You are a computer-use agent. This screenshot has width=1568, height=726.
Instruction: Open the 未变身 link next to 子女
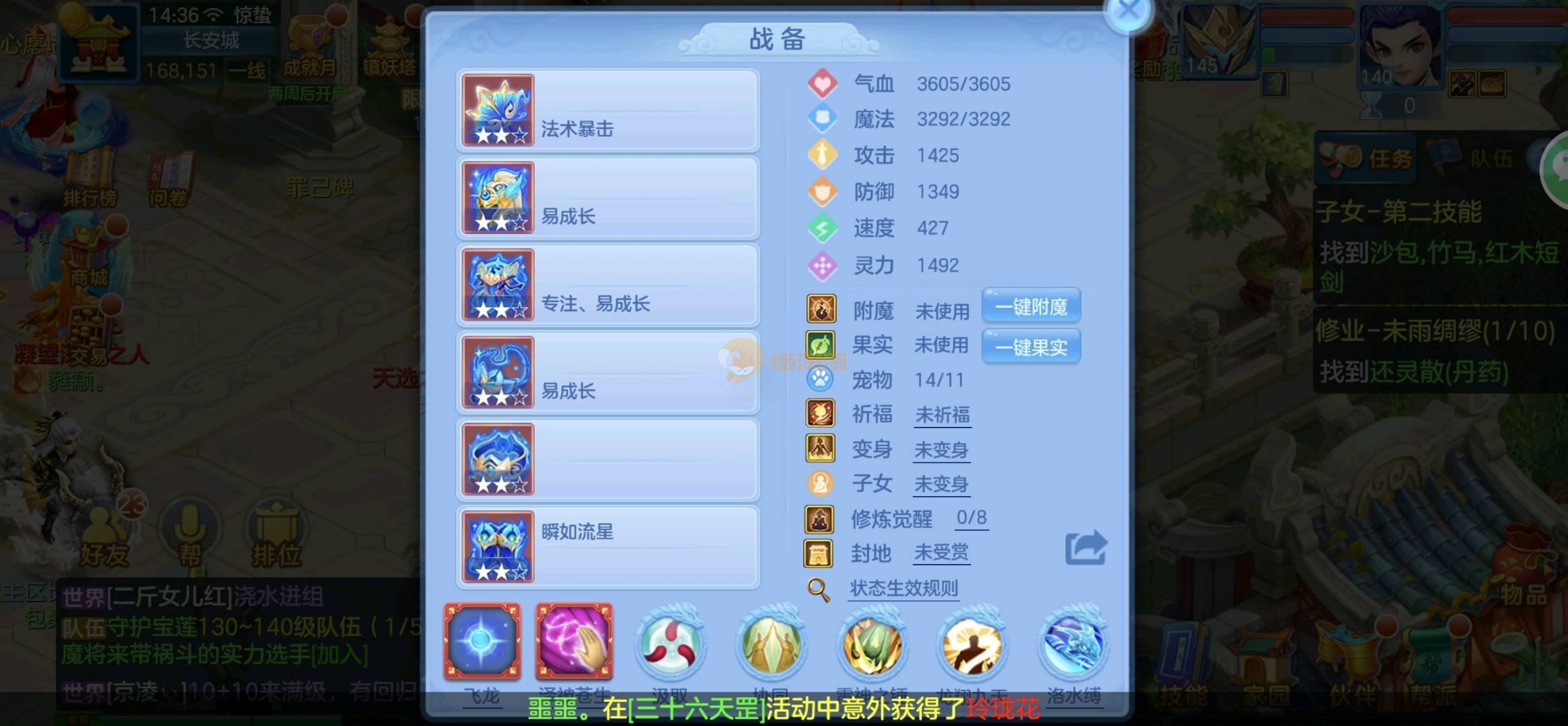[x=941, y=484]
